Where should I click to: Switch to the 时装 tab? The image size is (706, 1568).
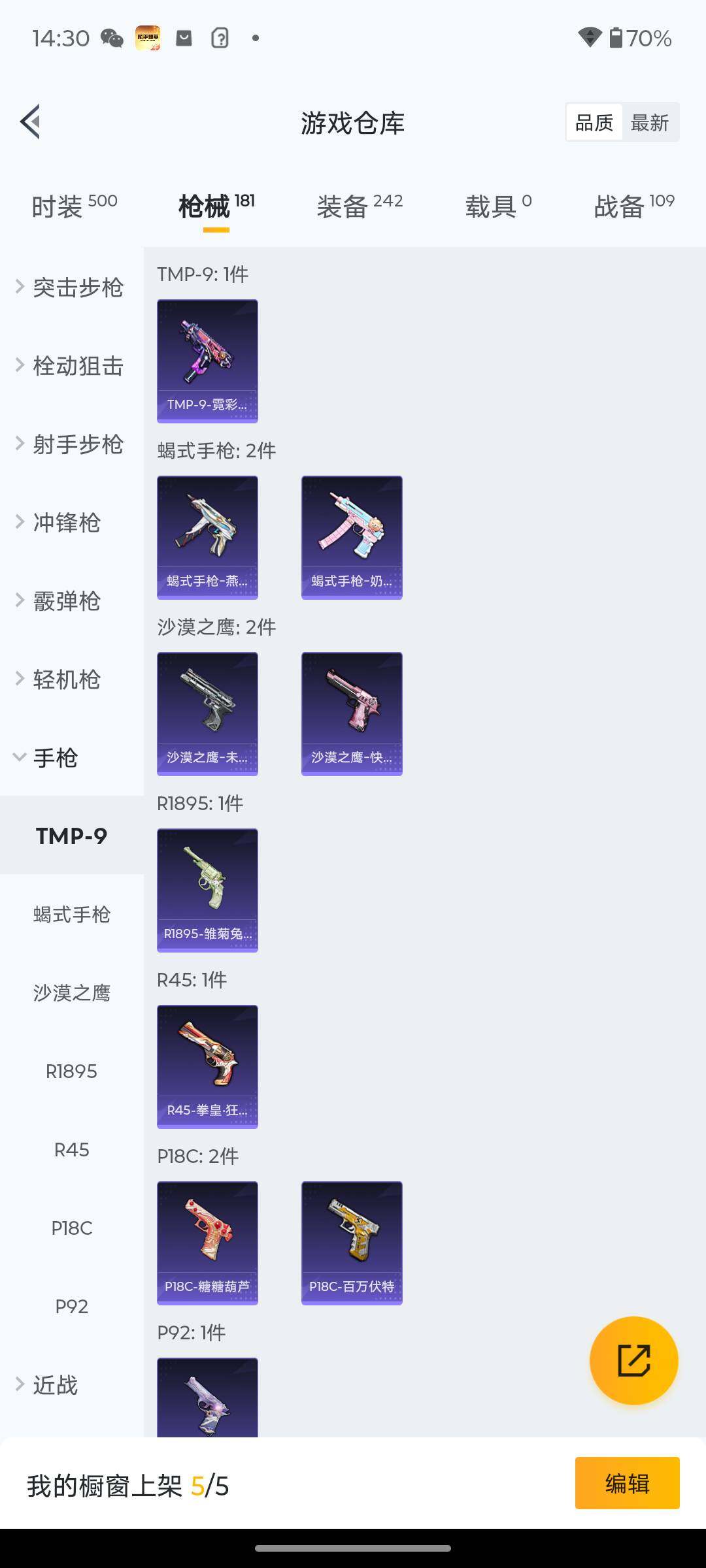(x=74, y=206)
